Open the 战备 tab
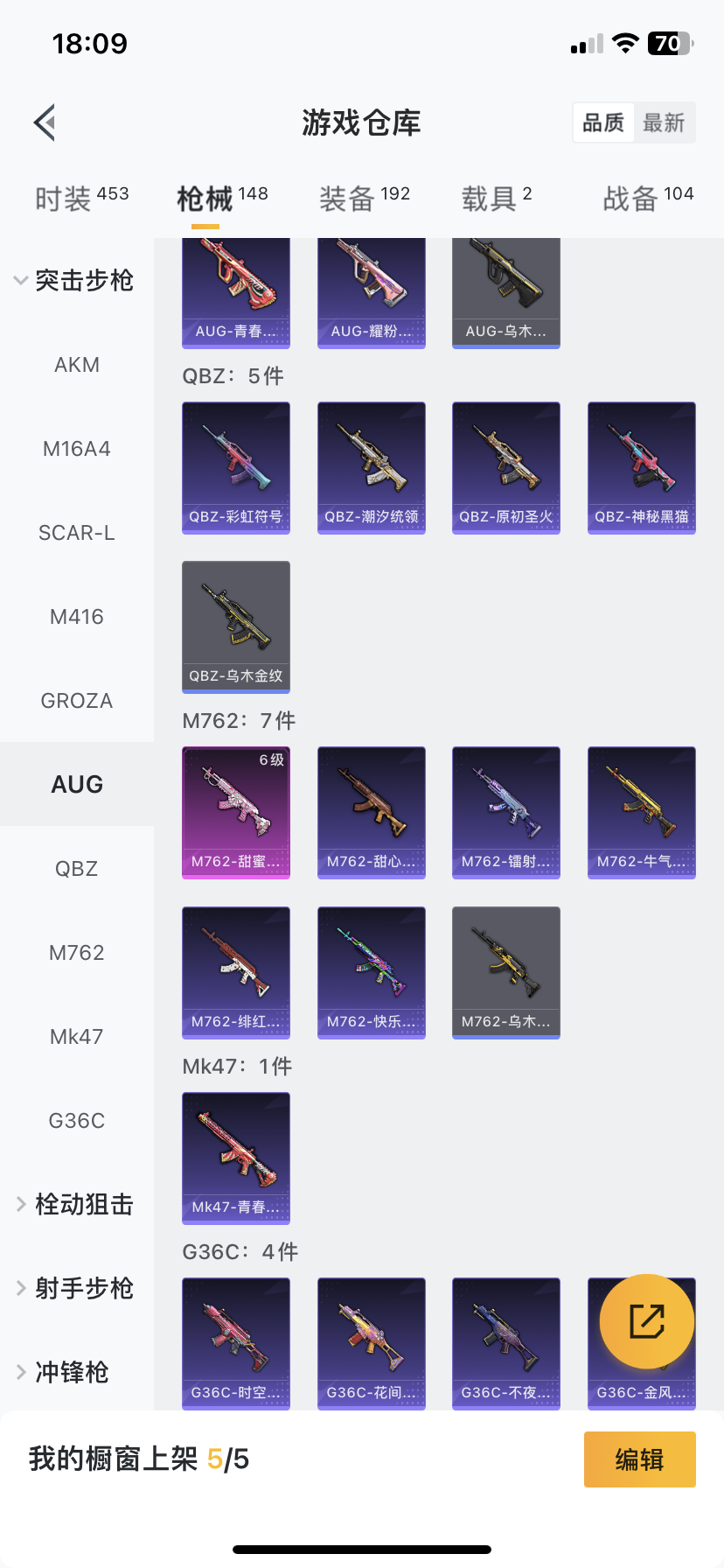 (648, 199)
